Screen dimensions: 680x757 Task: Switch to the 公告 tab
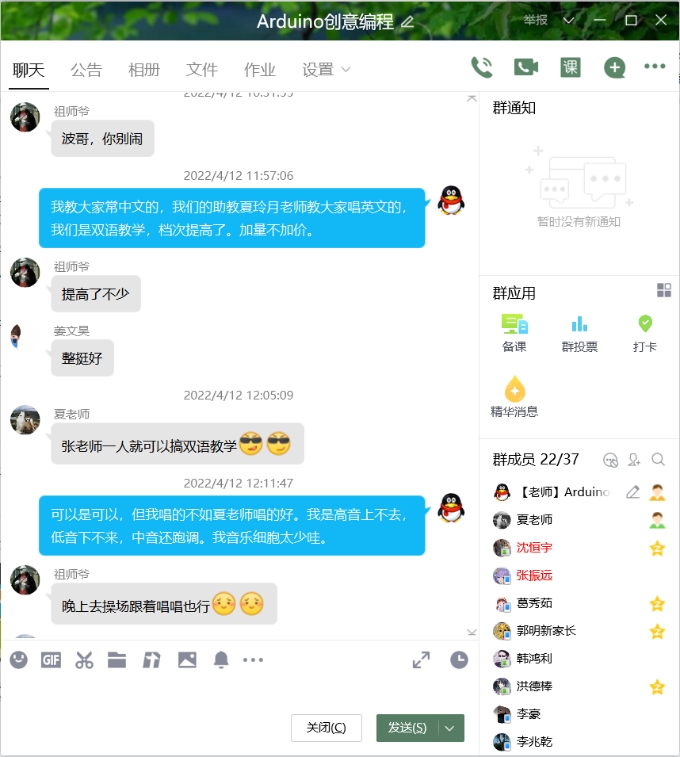click(86, 70)
